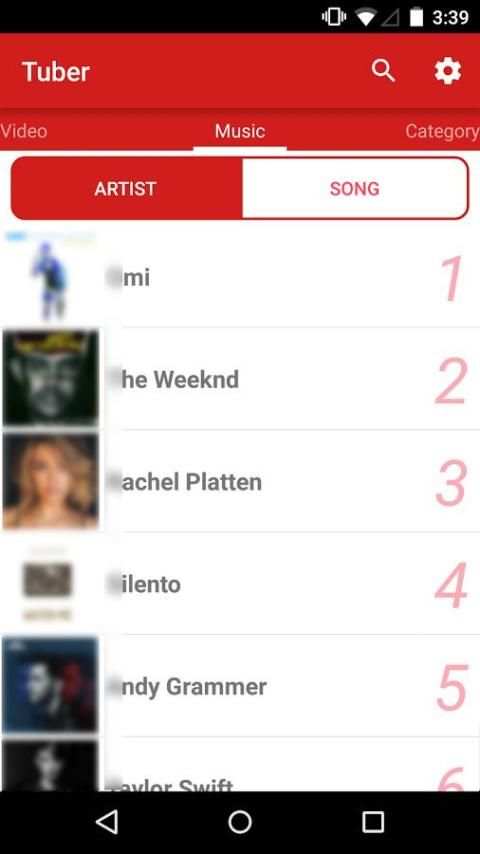Open the artist ranked number 1
480x854 pixels.
[240, 278]
